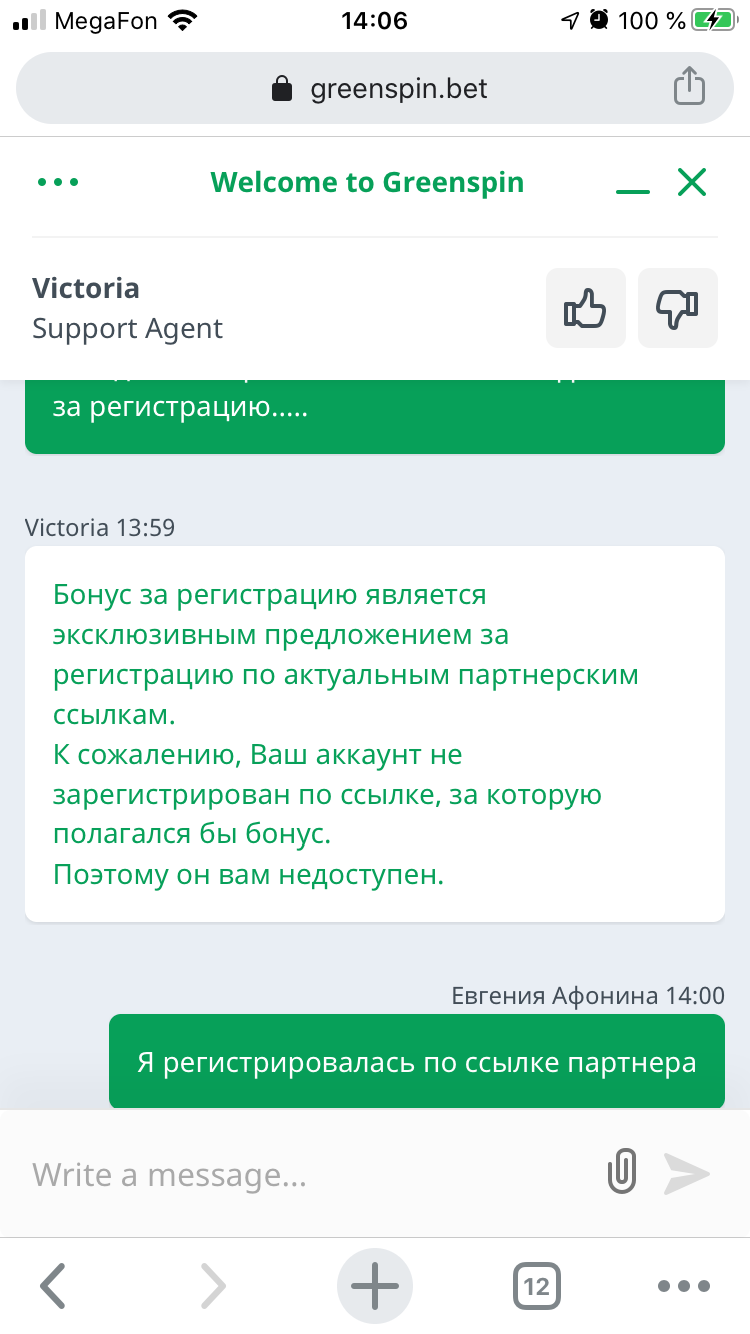
Task: Share the page from the address bar
Action: (688, 87)
